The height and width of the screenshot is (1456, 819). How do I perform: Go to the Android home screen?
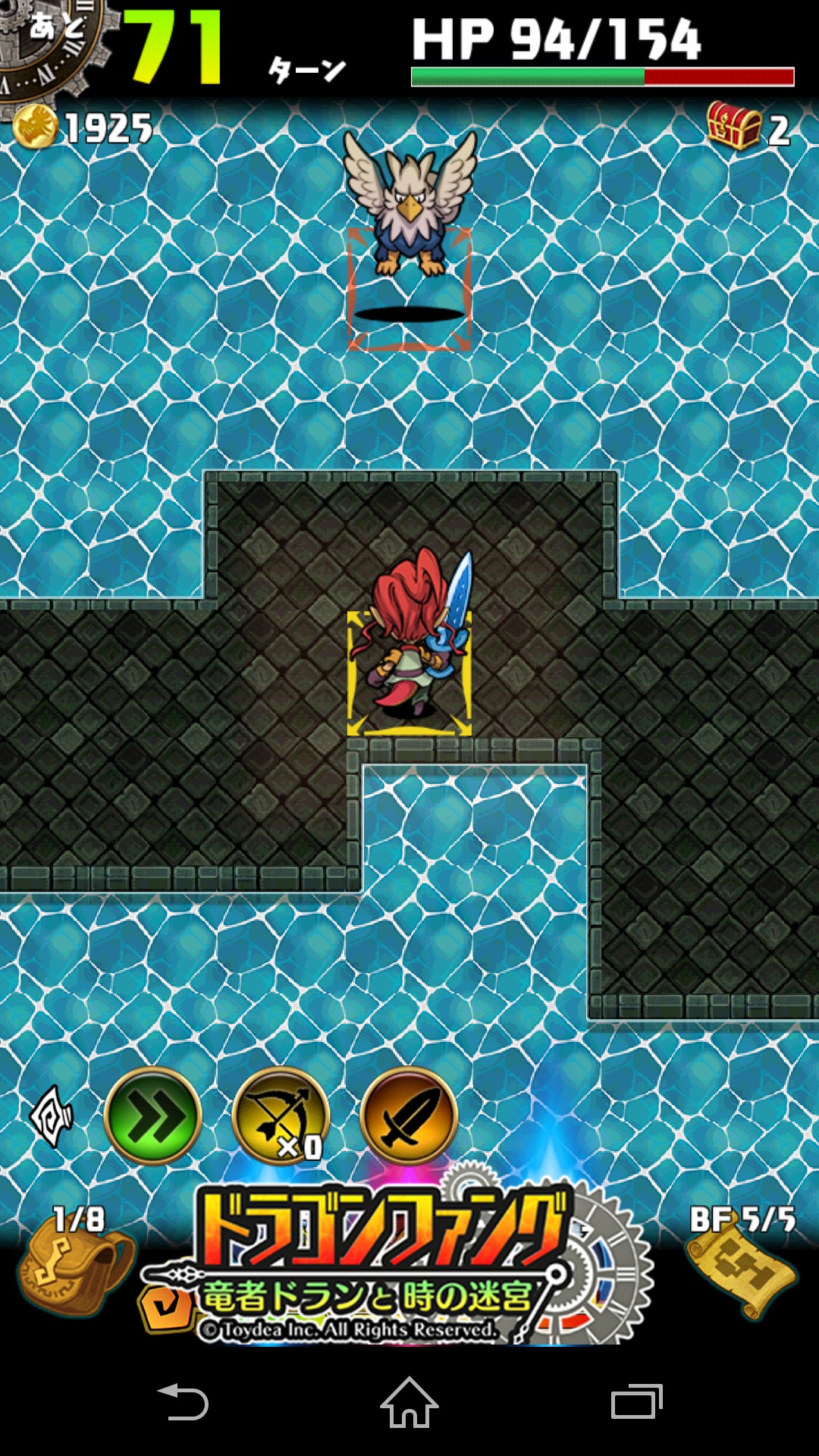click(x=409, y=1402)
